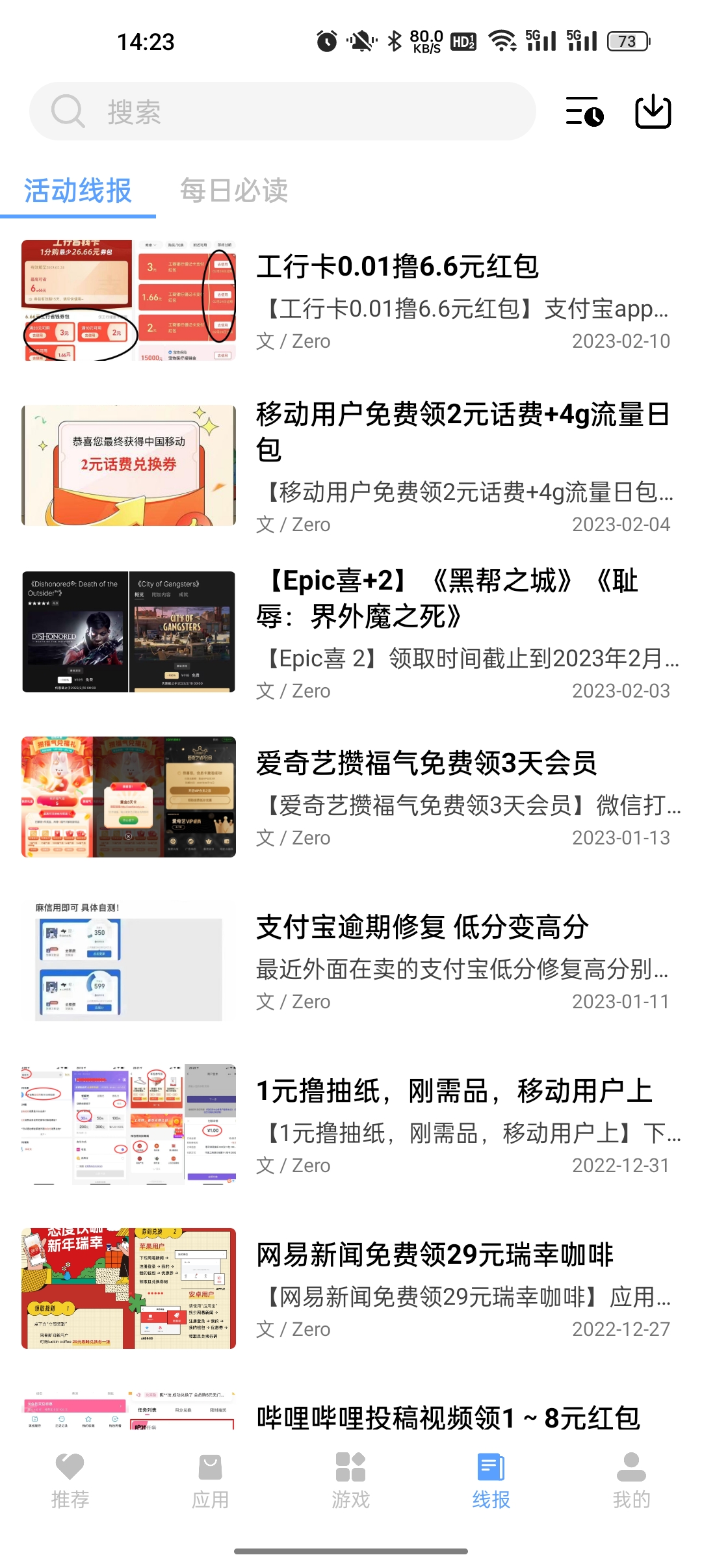The height and width of the screenshot is (1568, 702).
Task: Switch to the 每日必读 tab
Action: [x=234, y=190]
